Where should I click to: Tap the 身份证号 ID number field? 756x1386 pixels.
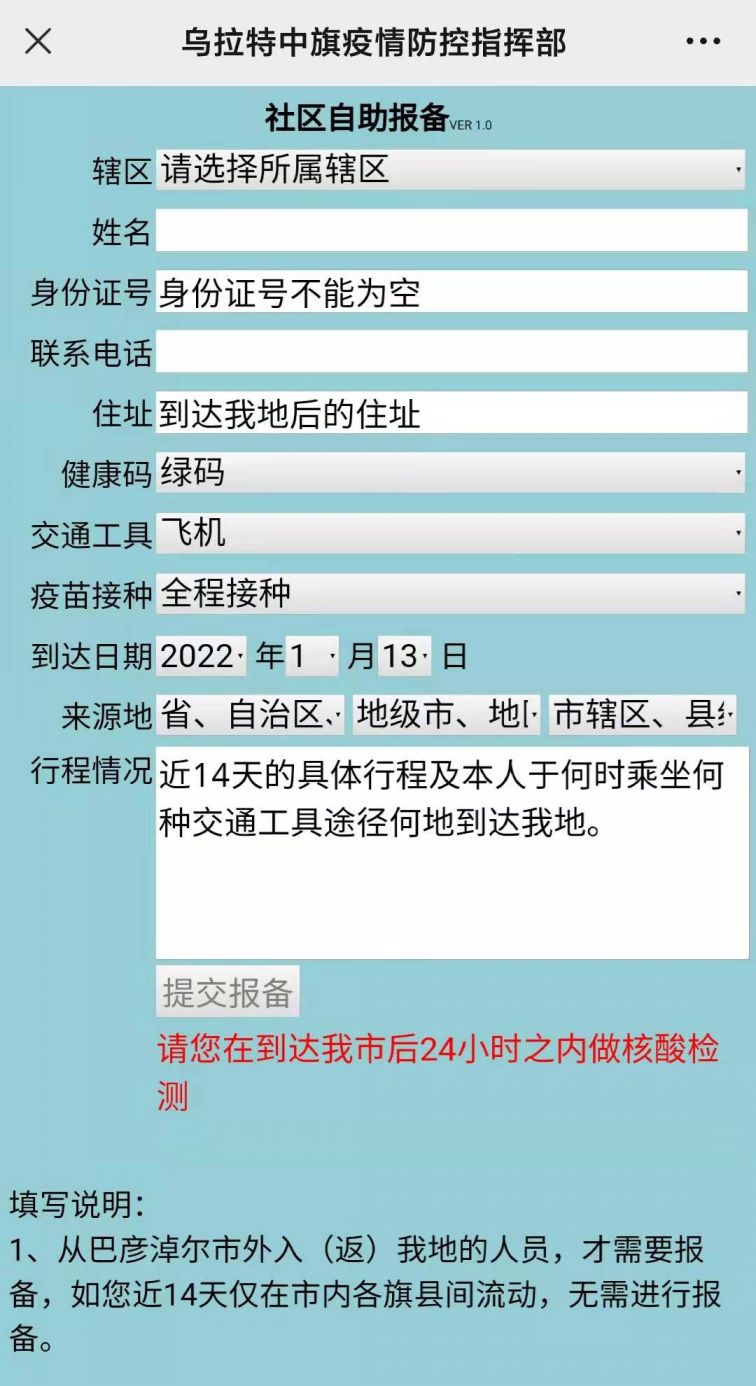(450, 292)
